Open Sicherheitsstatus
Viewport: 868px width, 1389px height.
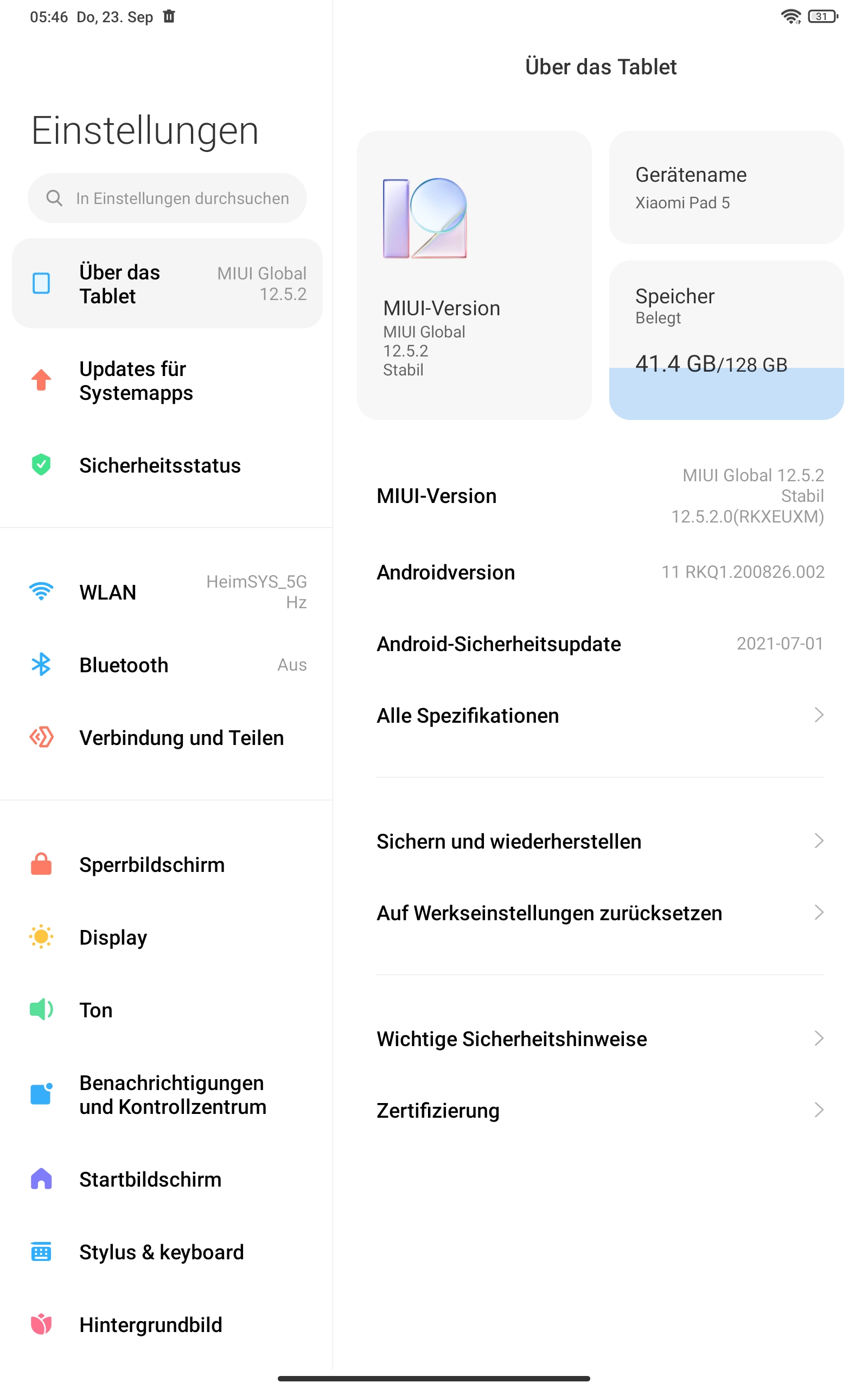click(167, 465)
